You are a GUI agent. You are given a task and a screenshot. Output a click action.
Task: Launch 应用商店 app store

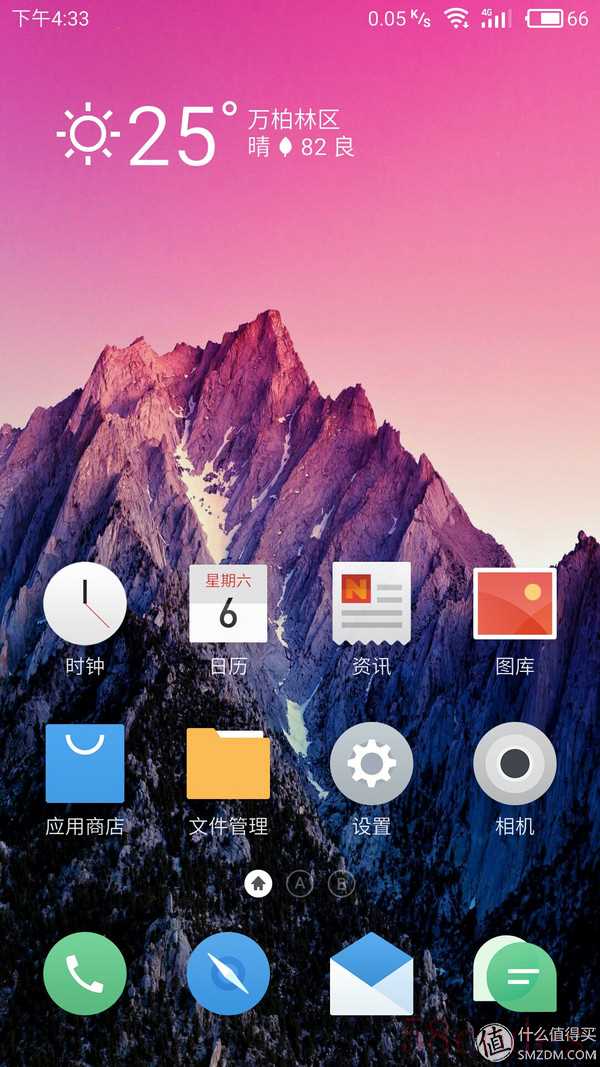(85, 764)
